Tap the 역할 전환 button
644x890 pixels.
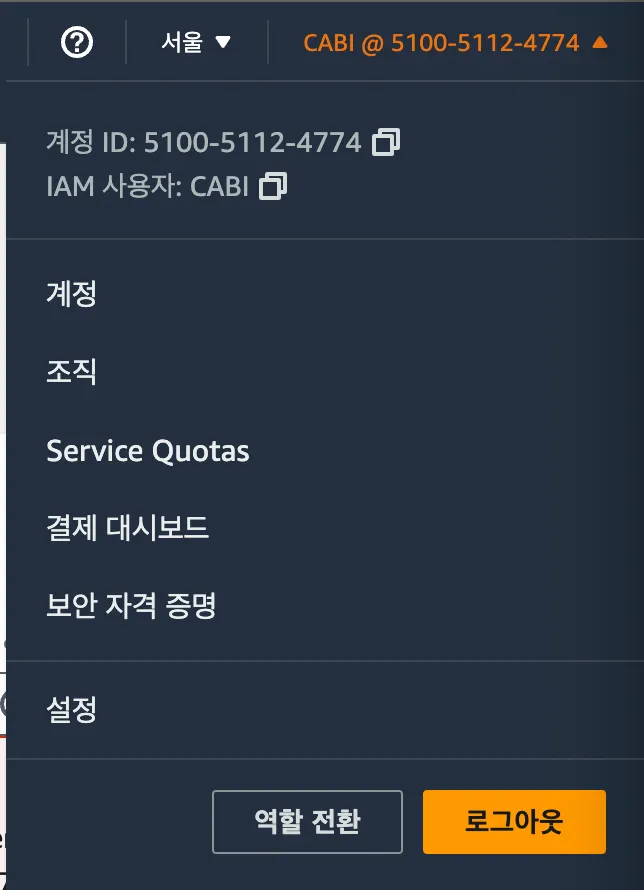[x=307, y=822]
